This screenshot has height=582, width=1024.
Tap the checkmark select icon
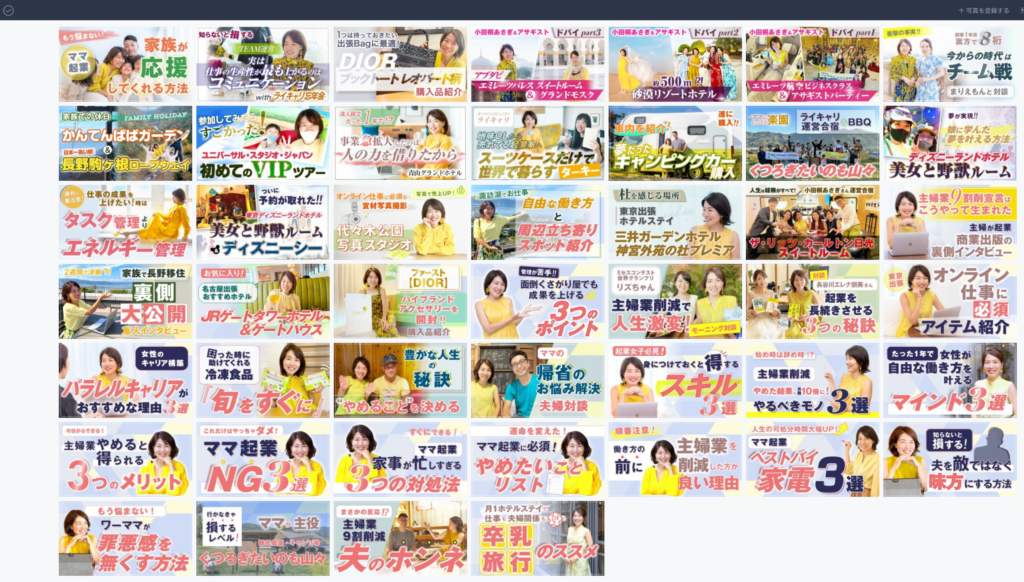[9, 10]
